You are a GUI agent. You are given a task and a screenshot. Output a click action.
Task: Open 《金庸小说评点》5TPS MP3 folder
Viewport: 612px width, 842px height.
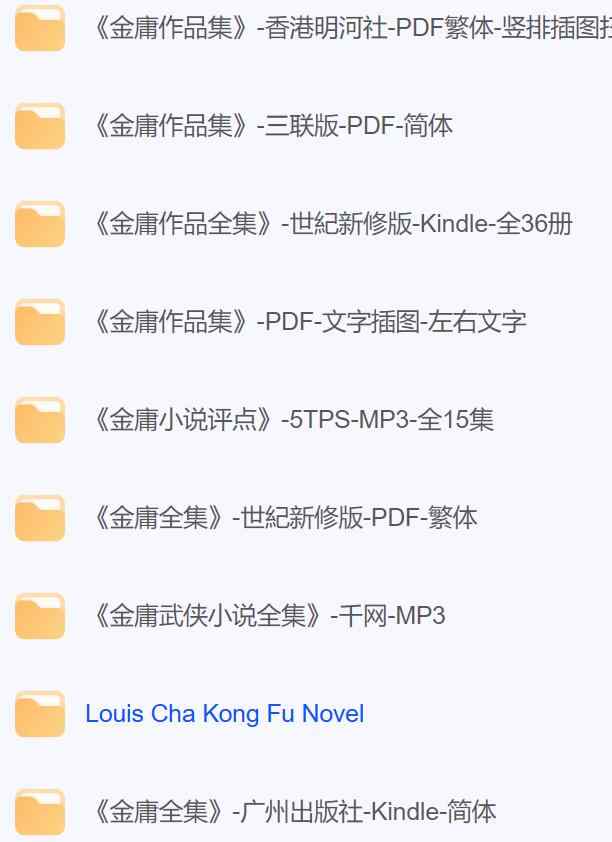click(x=291, y=420)
